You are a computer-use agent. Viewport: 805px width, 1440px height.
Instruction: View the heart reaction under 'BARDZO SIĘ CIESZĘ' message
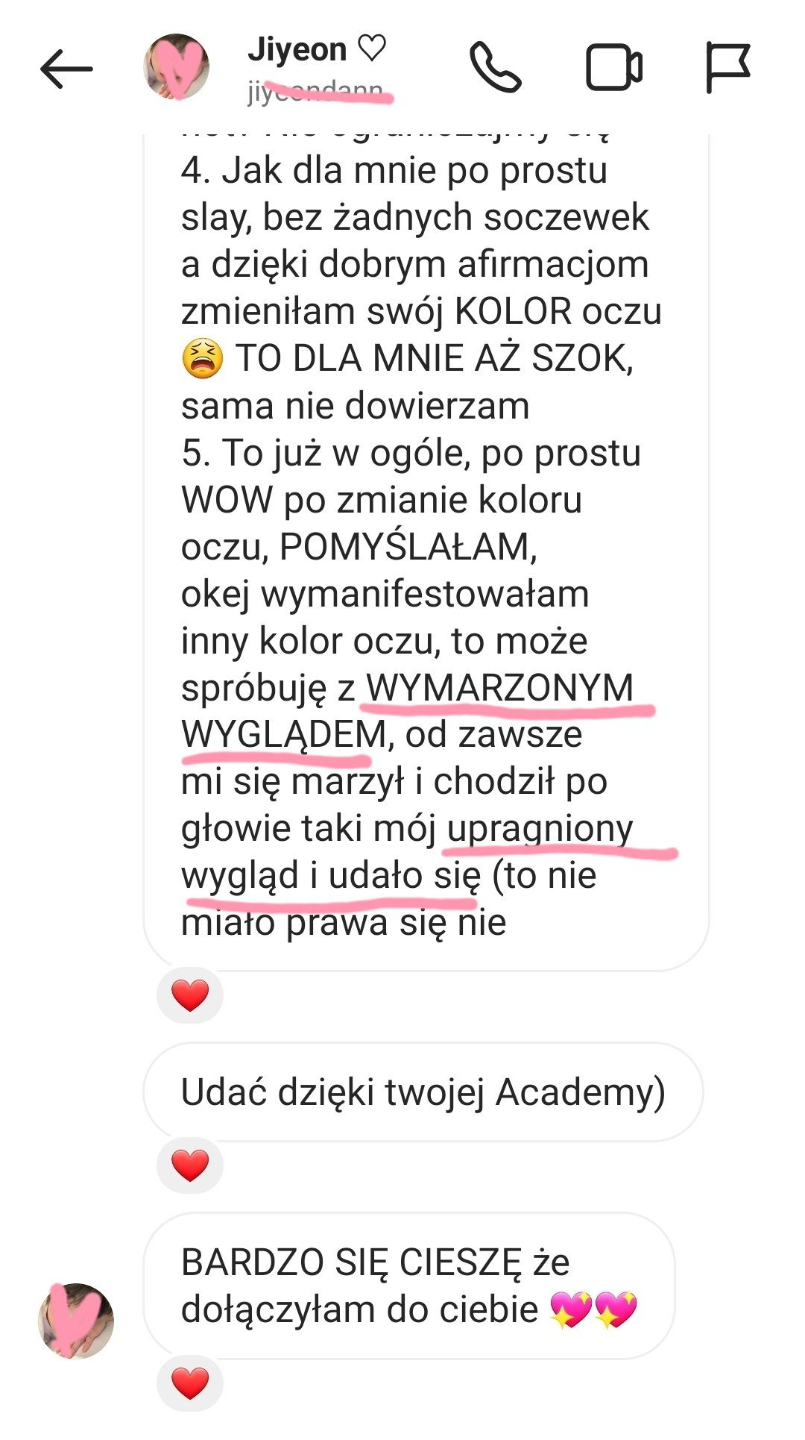[x=190, y=1384]
